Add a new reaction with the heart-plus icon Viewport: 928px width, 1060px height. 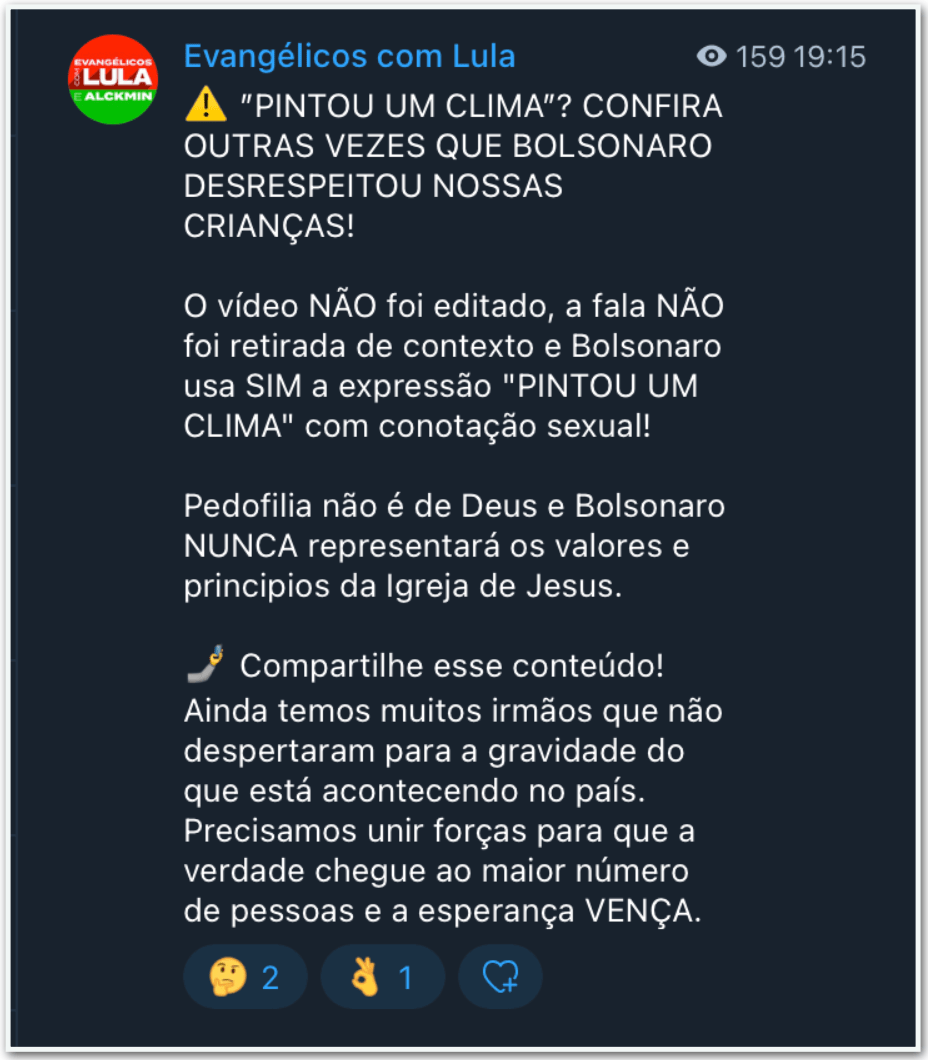[x=500, y=977]
